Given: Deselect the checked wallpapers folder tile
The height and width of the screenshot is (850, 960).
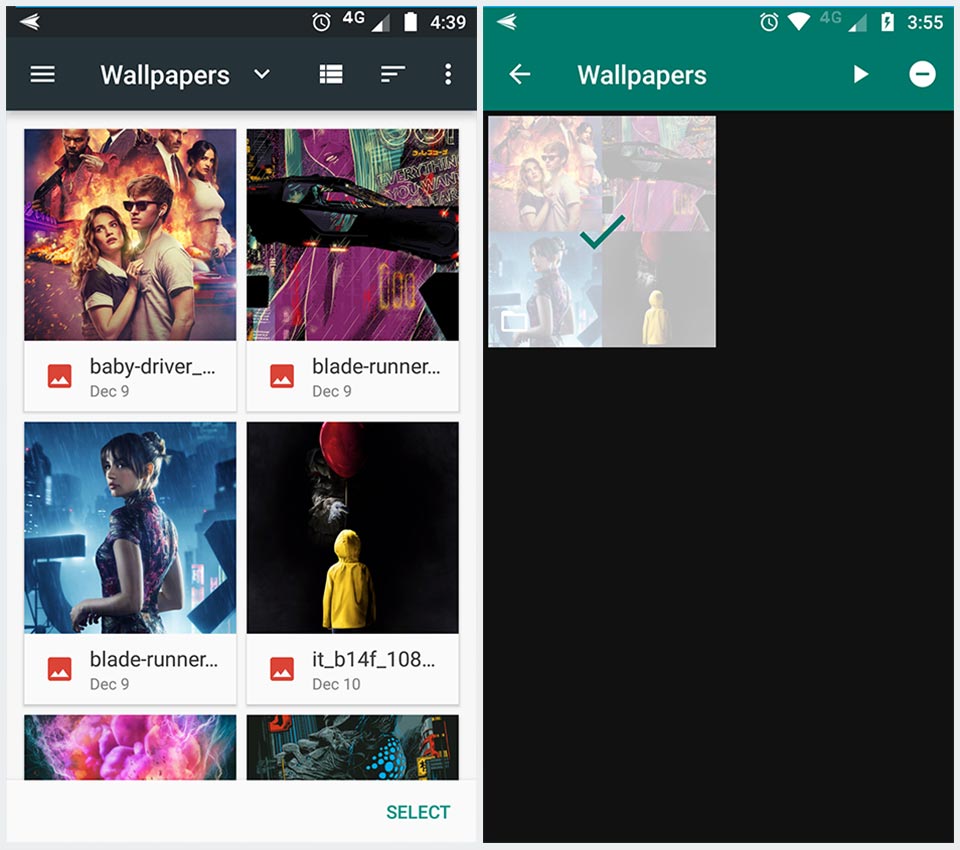Looking at the screenshot, I should [x=602, y=232].
